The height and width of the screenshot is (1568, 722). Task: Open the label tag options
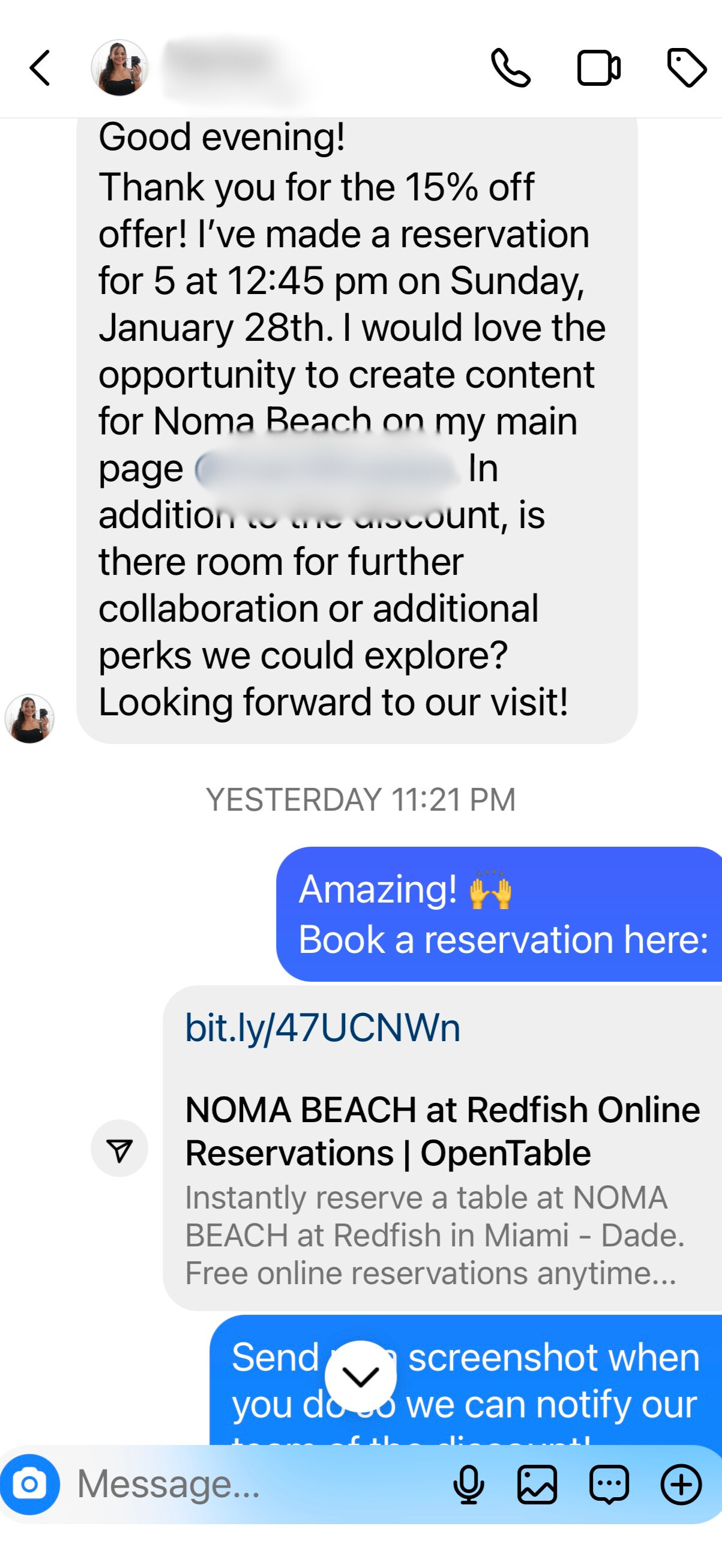tap(687, 68)
